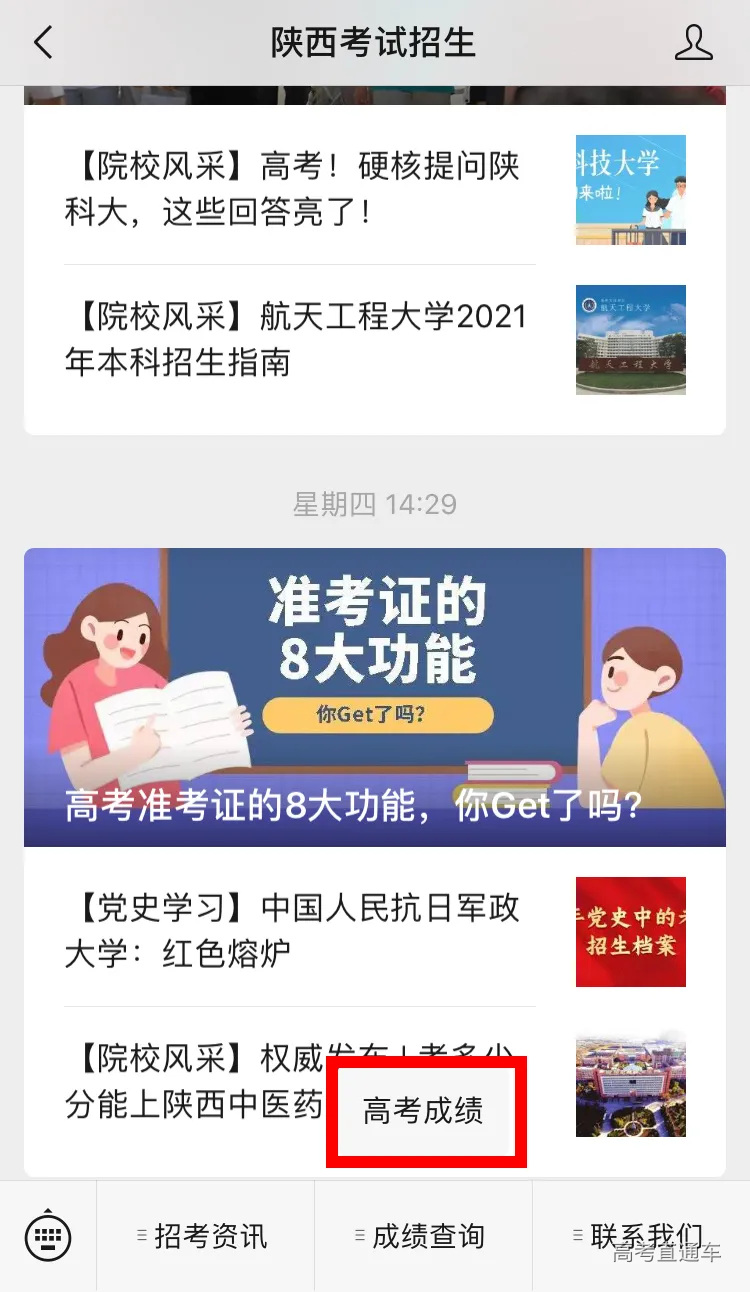Screen dimensions: 750x1292
Task: Open the red 党史招生档案 thumbnail
Action: pyautogui.click(x=631, y=932)
